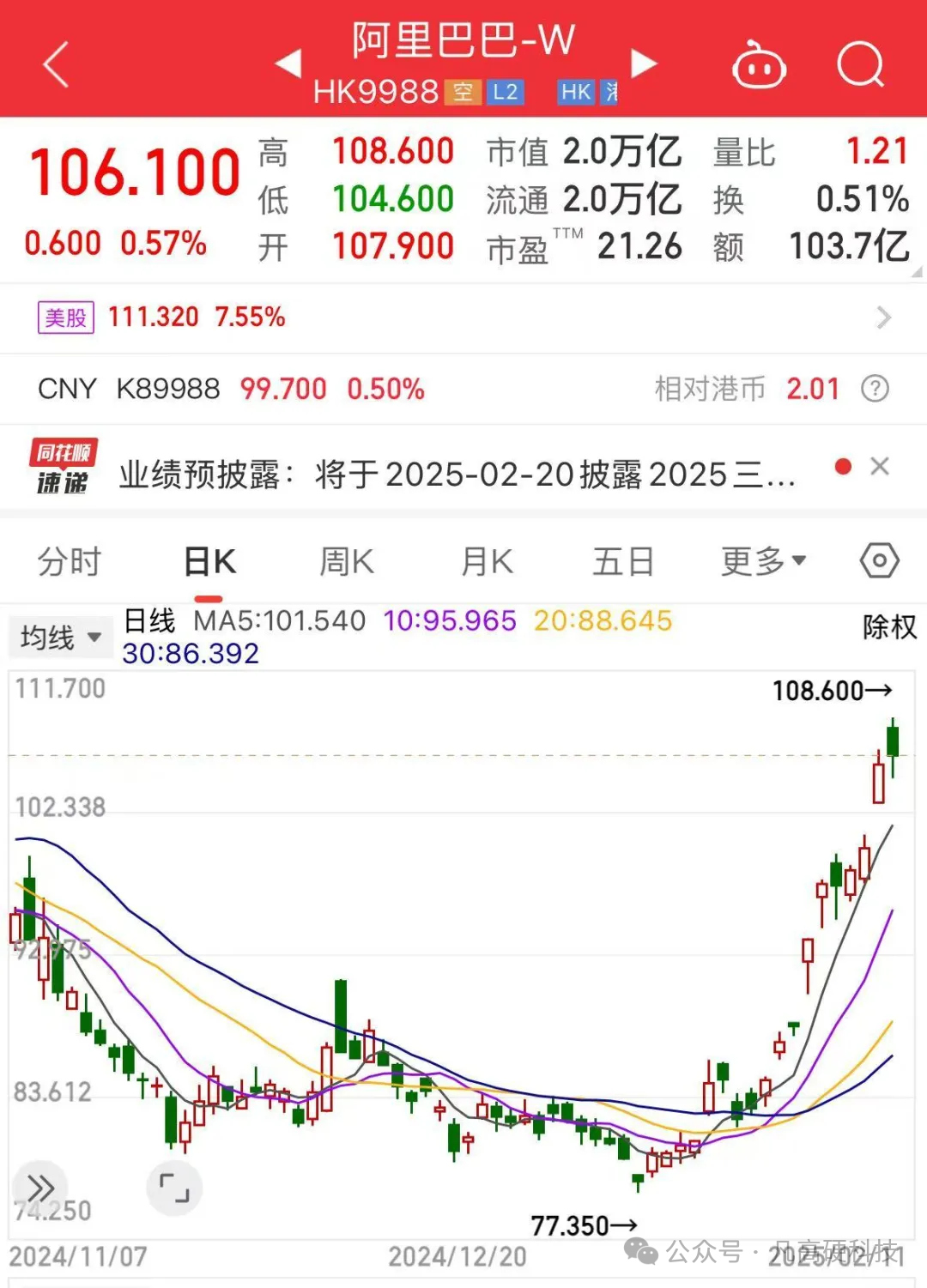Open chart settings hexagon icon
Screen dimensions: 927x1288
coord(877,559)
